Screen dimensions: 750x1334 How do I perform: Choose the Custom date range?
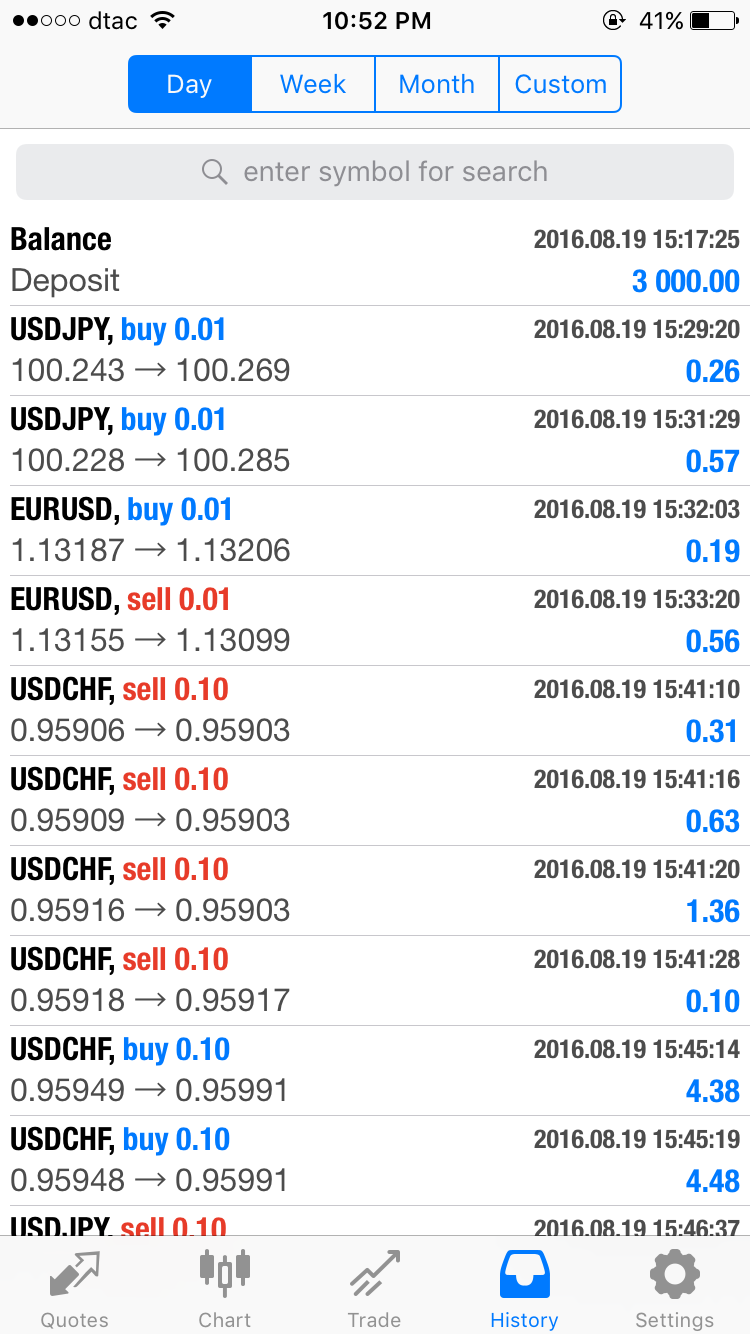pos(560,84)
